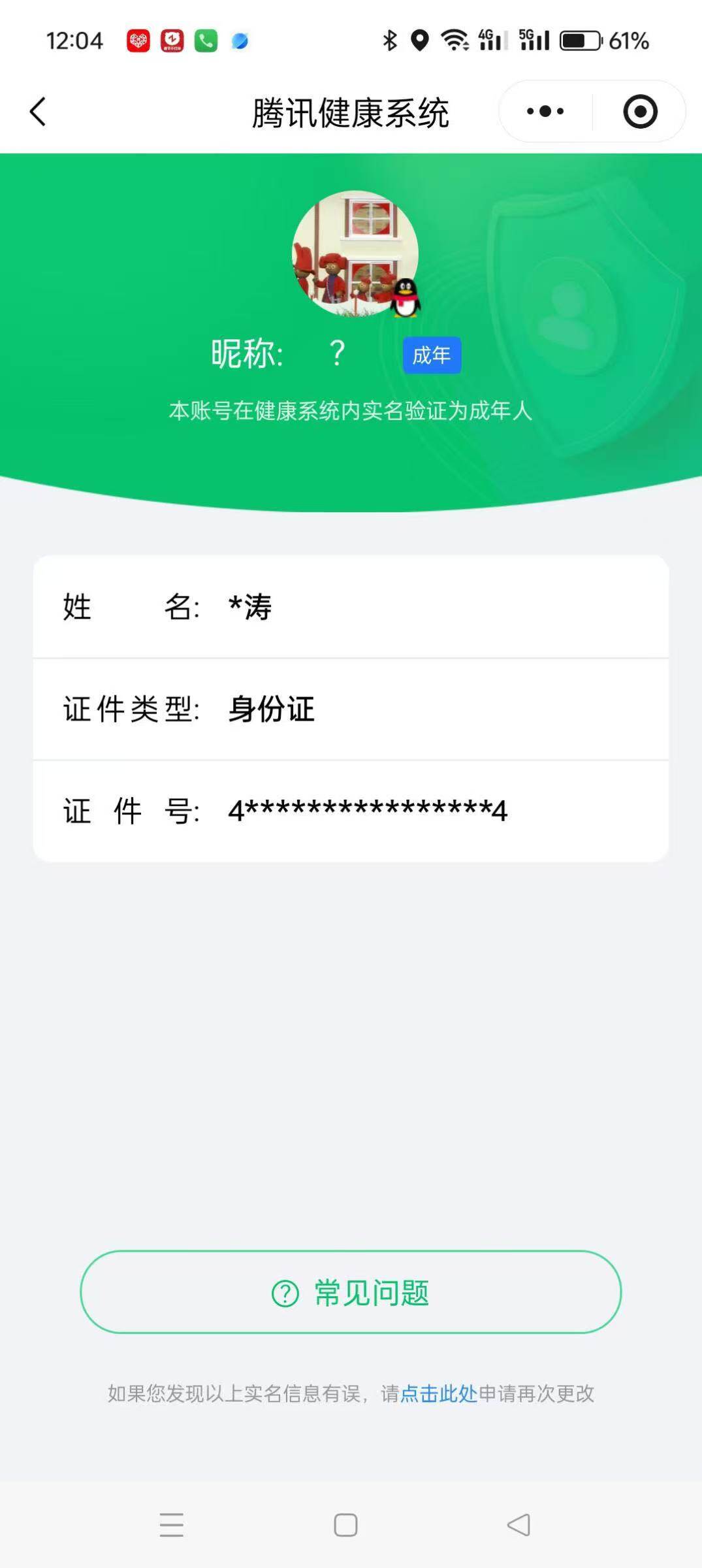Open the 腾讯健康系统 title text
702x1568 pixels.
(x=351, y=111)
